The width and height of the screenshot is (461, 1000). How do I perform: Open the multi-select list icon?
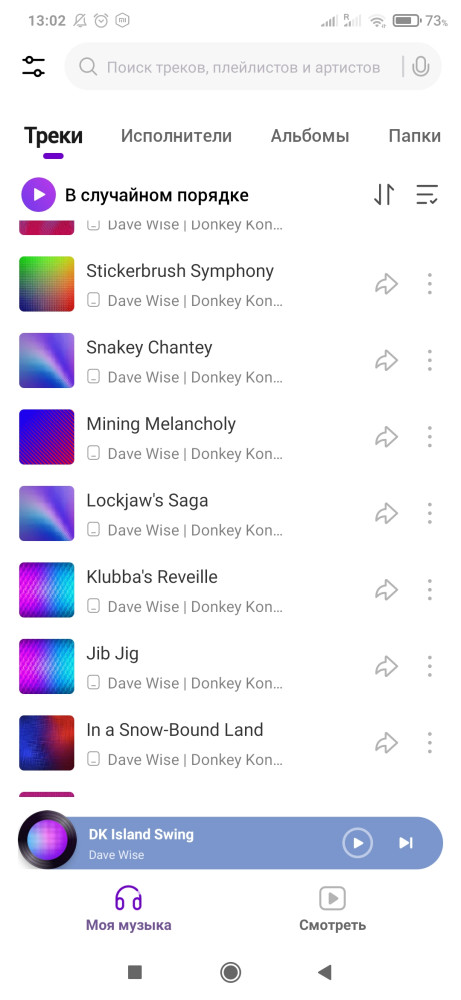click(x=427, y=195)
